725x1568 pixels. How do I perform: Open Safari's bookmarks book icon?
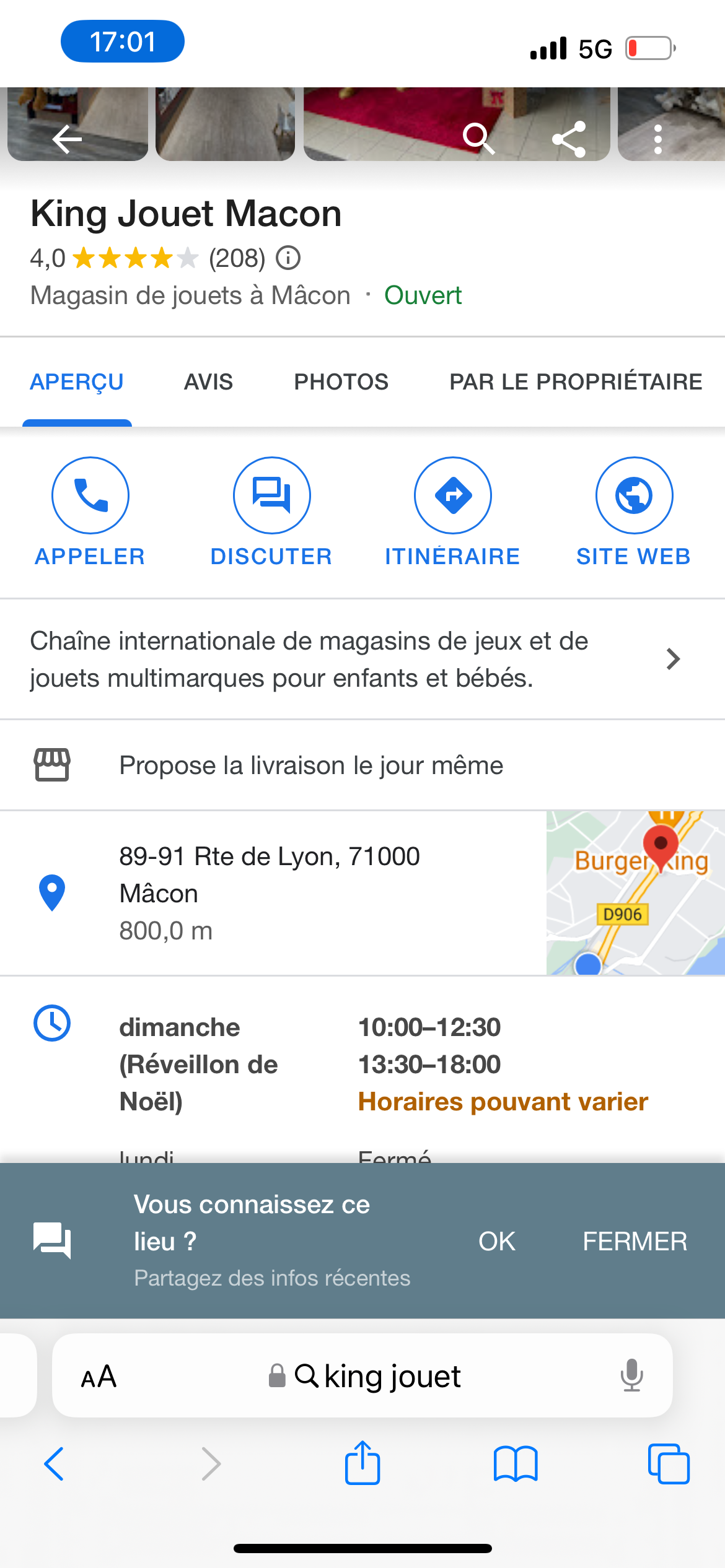point(516,1464)
